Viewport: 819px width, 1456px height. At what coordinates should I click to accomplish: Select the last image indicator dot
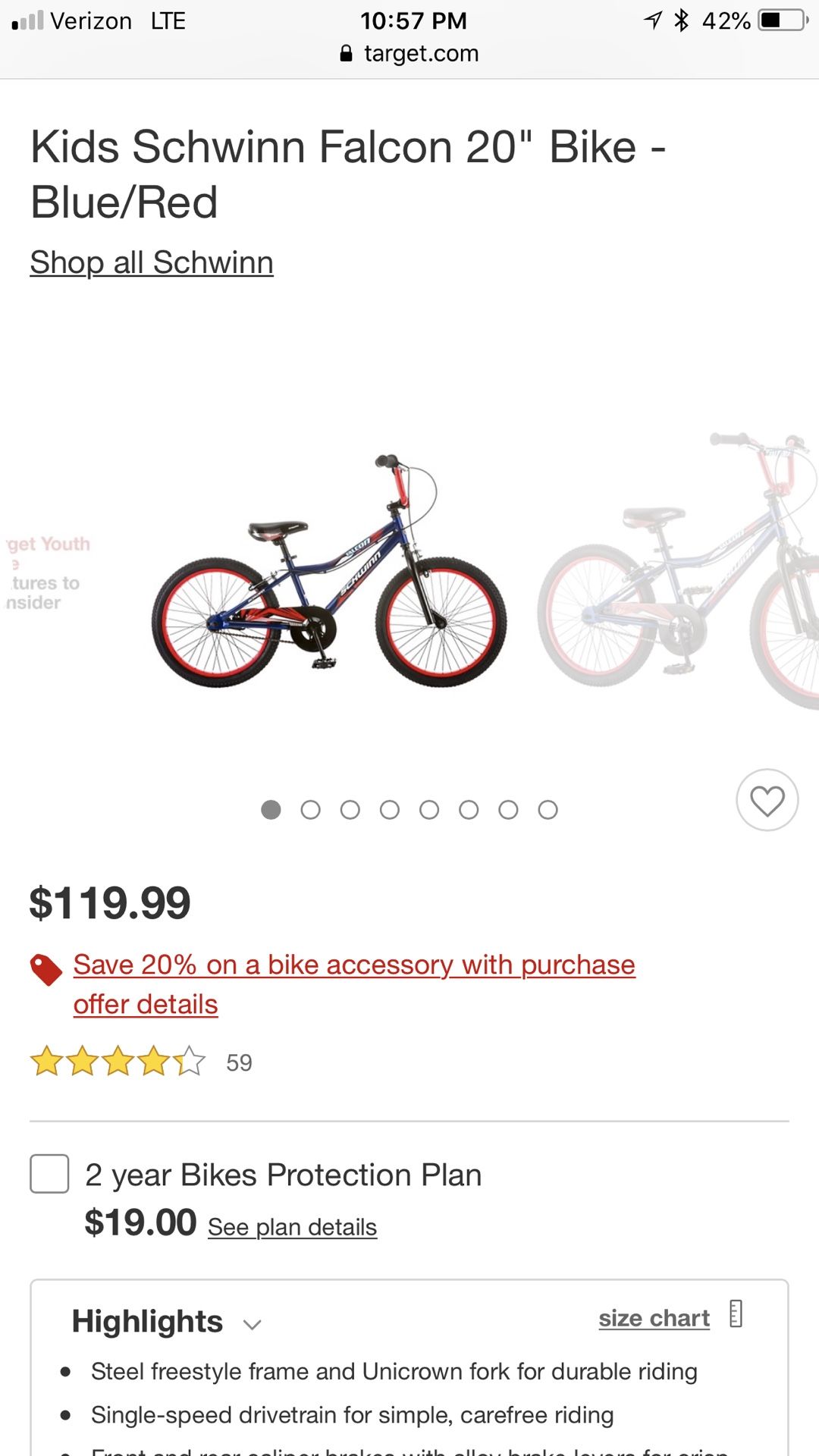click(548, 810)
